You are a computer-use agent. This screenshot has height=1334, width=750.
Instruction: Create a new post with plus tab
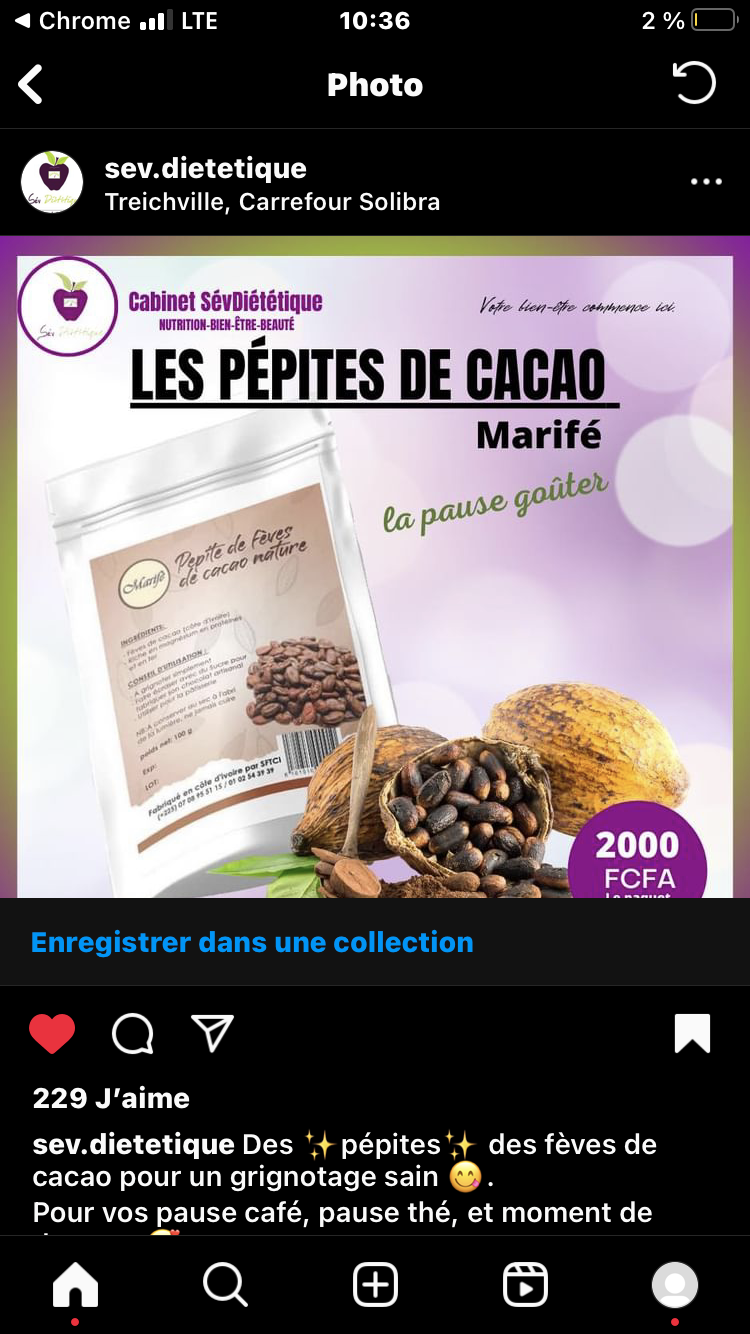point(375,1285)
